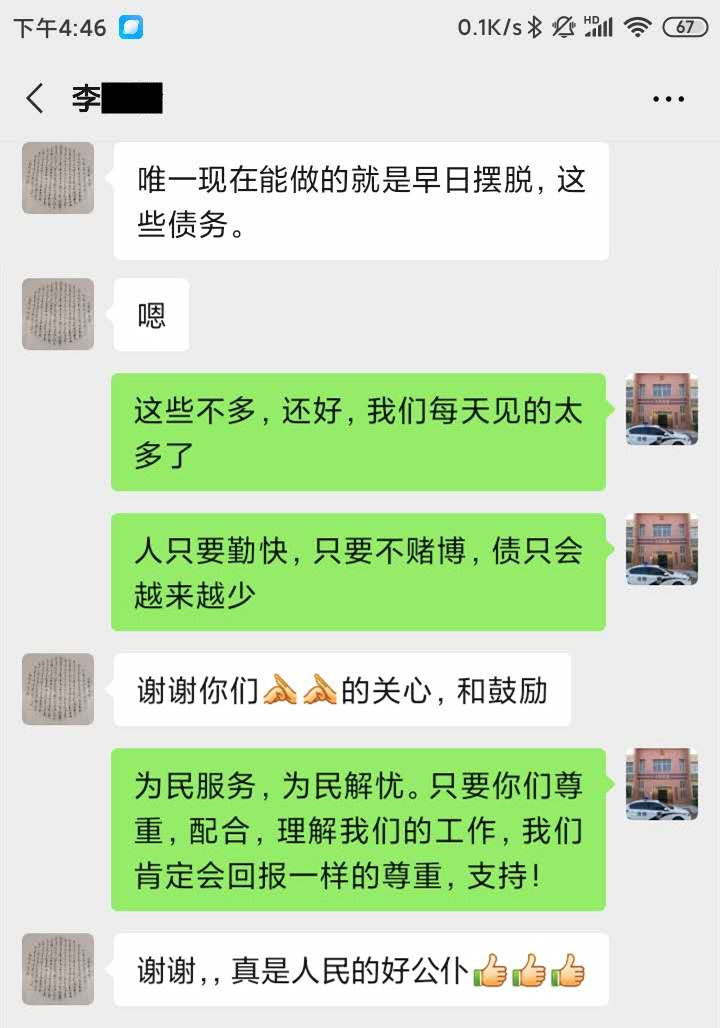Open the chat info overflow menu

[x=668, y=99]
